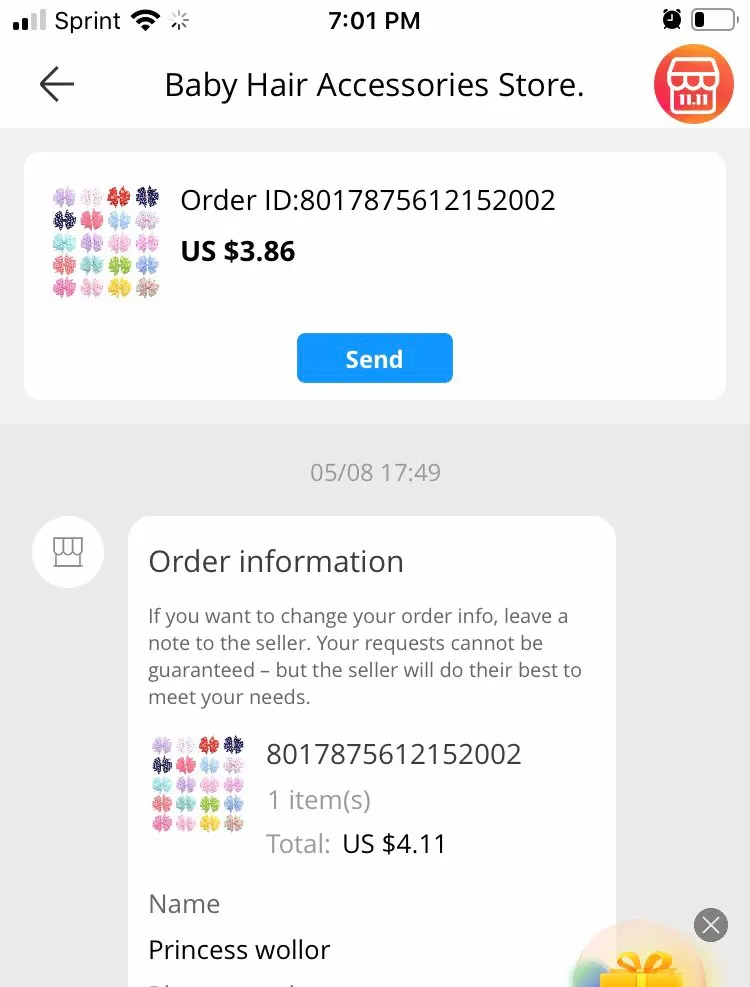This screenshot has width=750, height=987.
Task: Dismiss the floating gift promo
Action: point(711,925)
